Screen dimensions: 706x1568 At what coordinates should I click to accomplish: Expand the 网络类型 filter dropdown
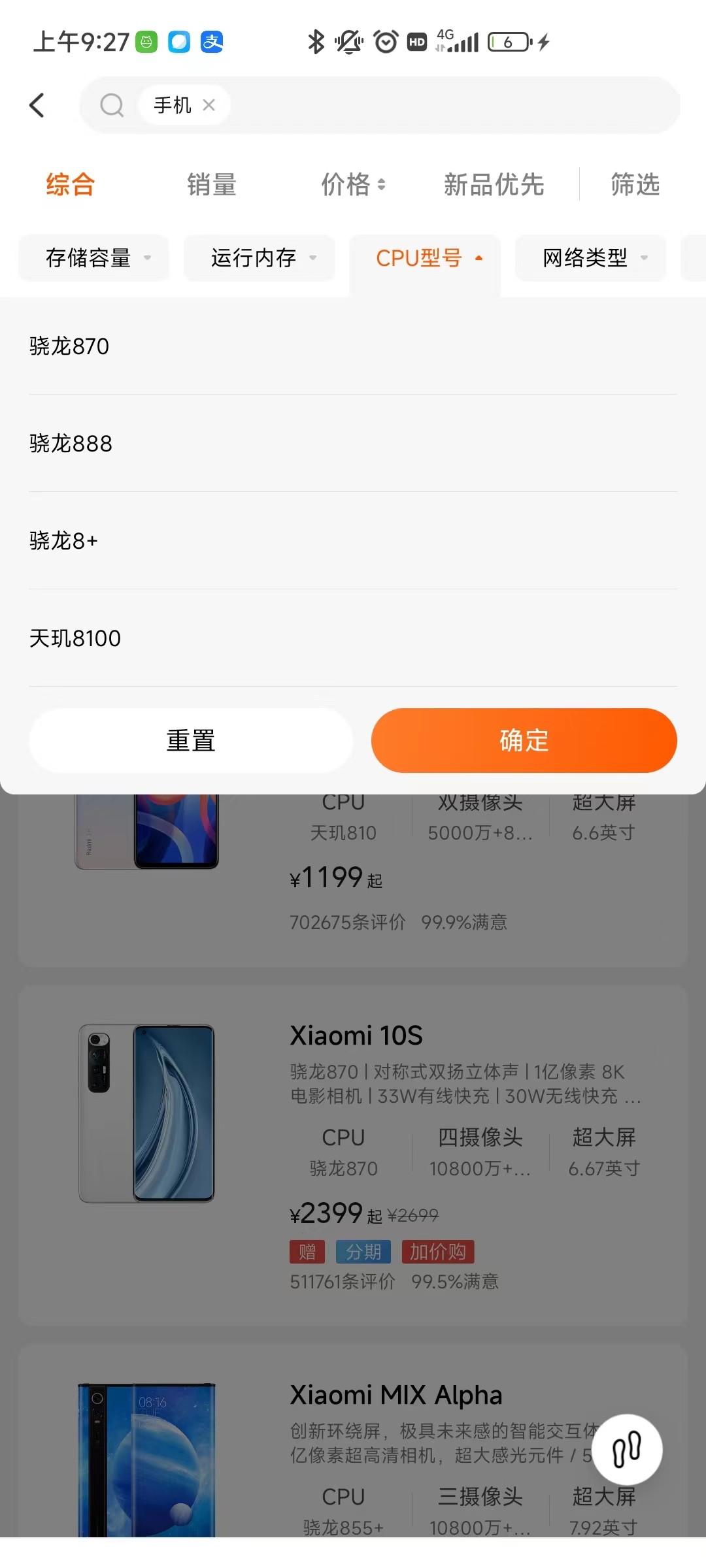tap(588, 259)
